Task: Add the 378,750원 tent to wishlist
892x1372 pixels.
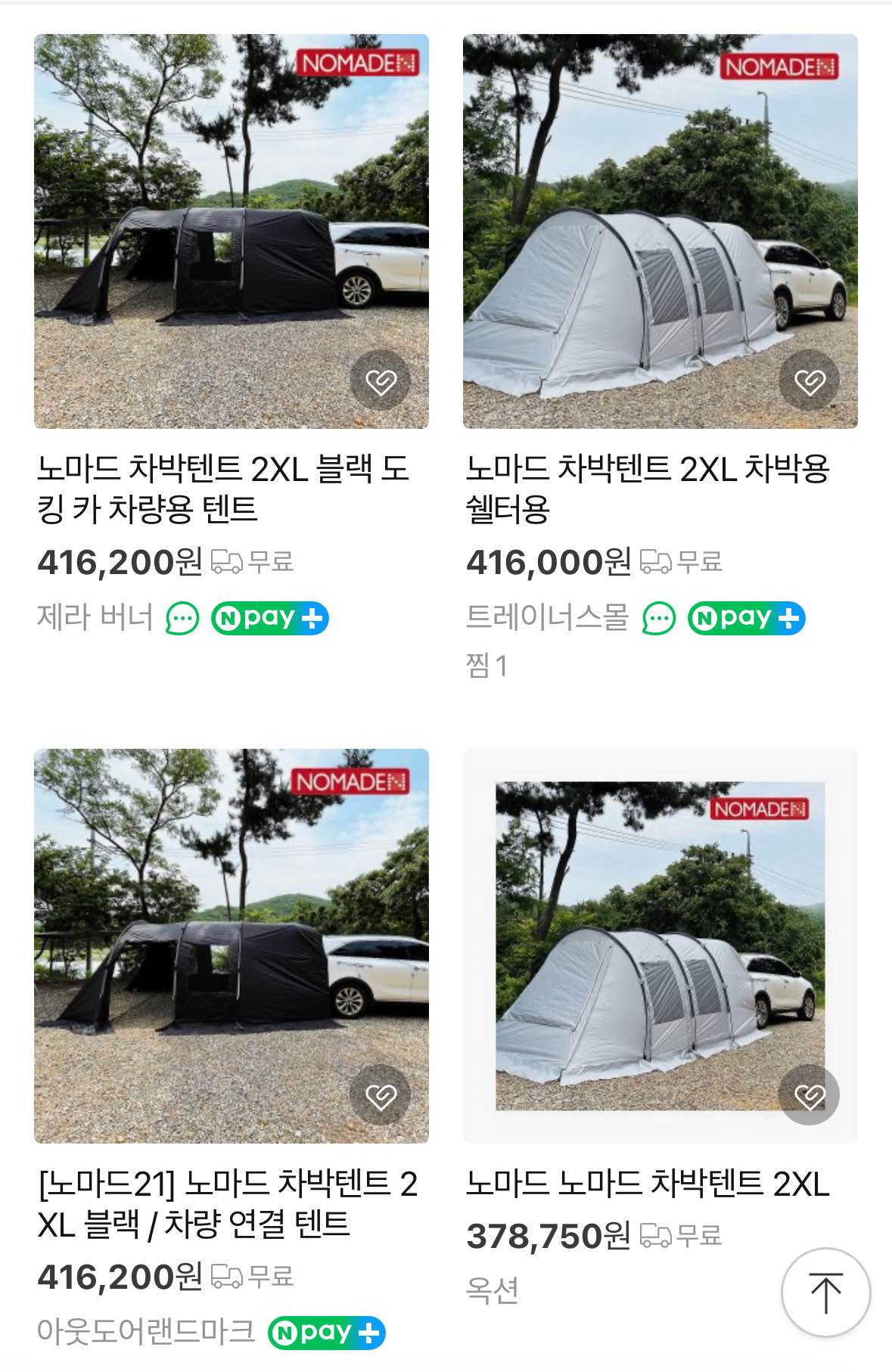Action: 810,1096
